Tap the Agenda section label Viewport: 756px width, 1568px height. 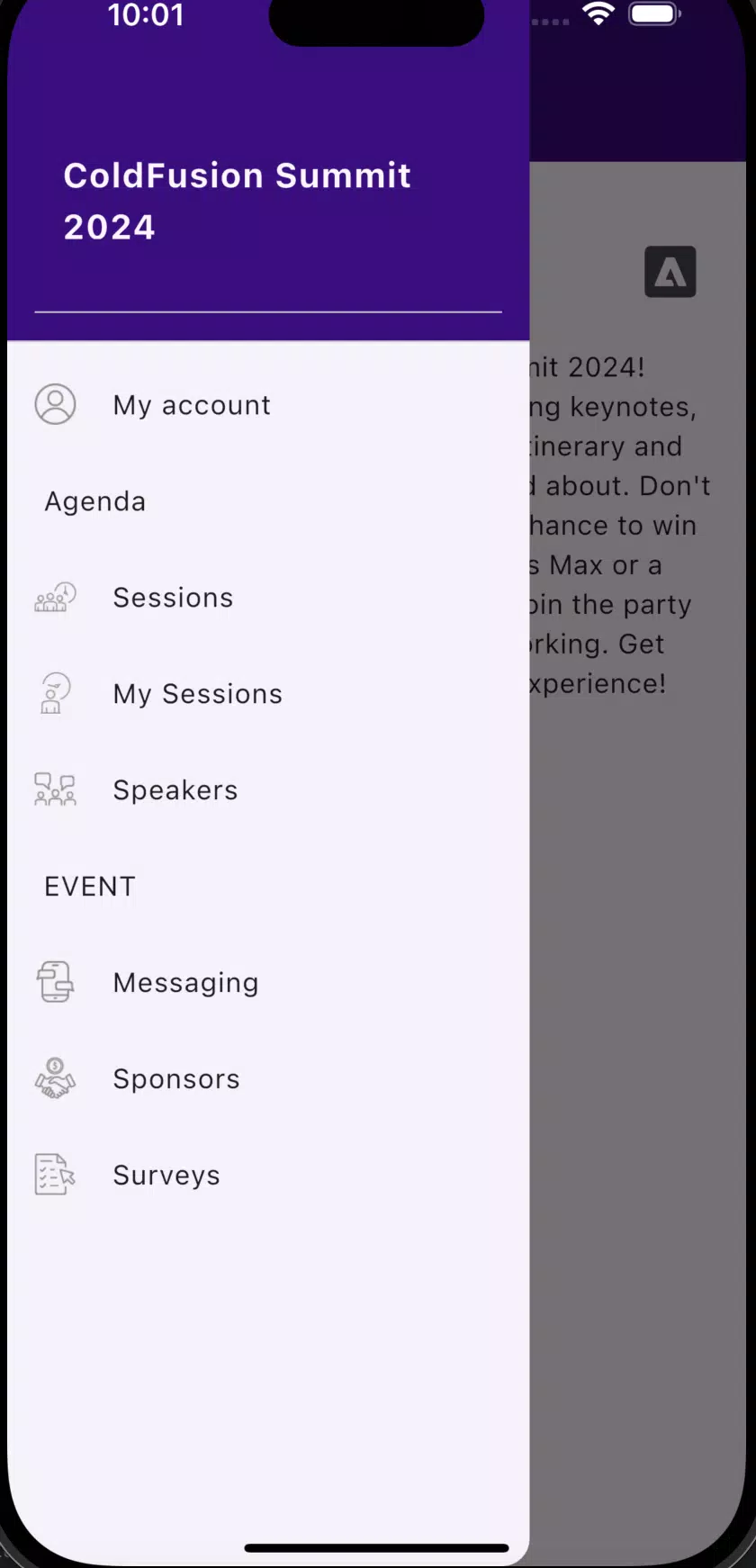click(94, 500)
